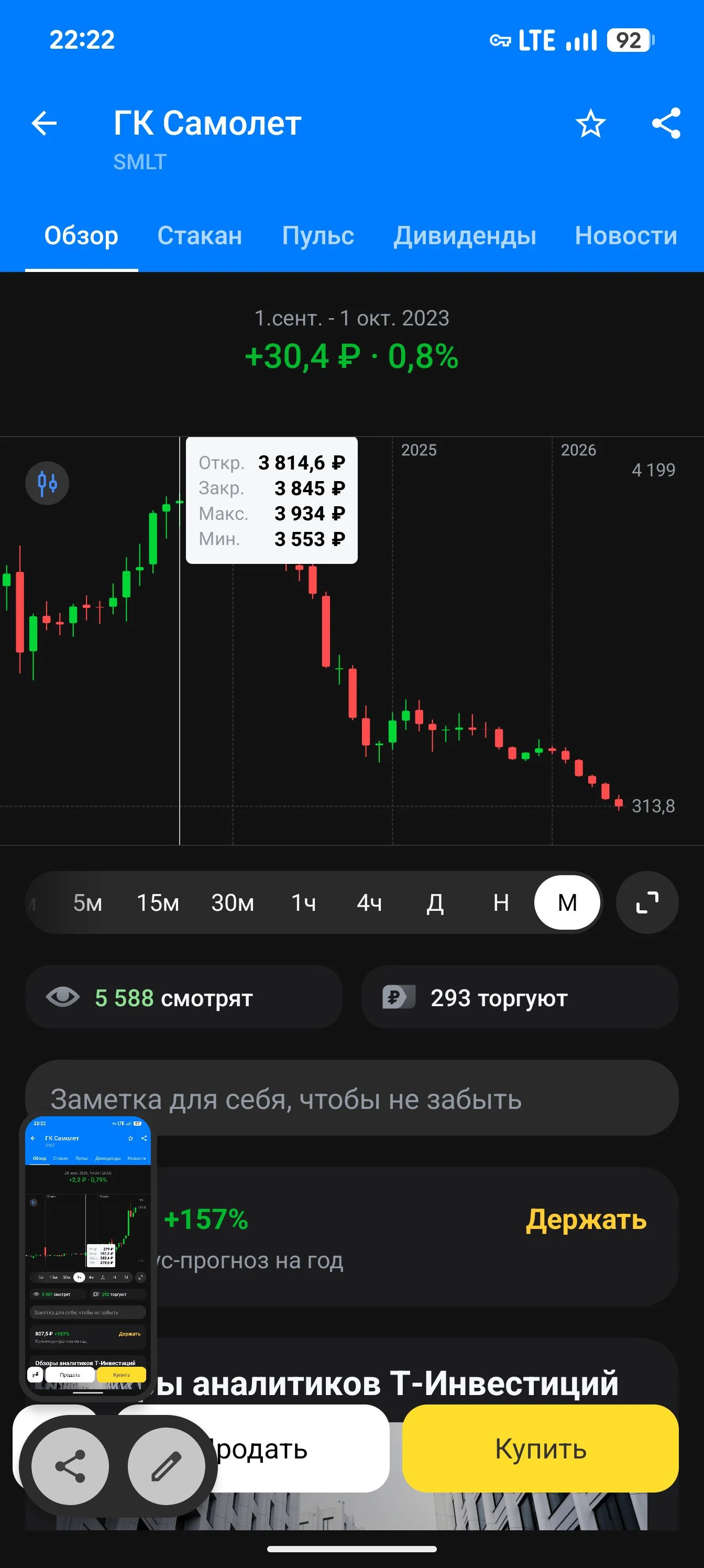Open chart type settings icon
This screenshot has height=1568, width=704.
[x=47, y=483]
